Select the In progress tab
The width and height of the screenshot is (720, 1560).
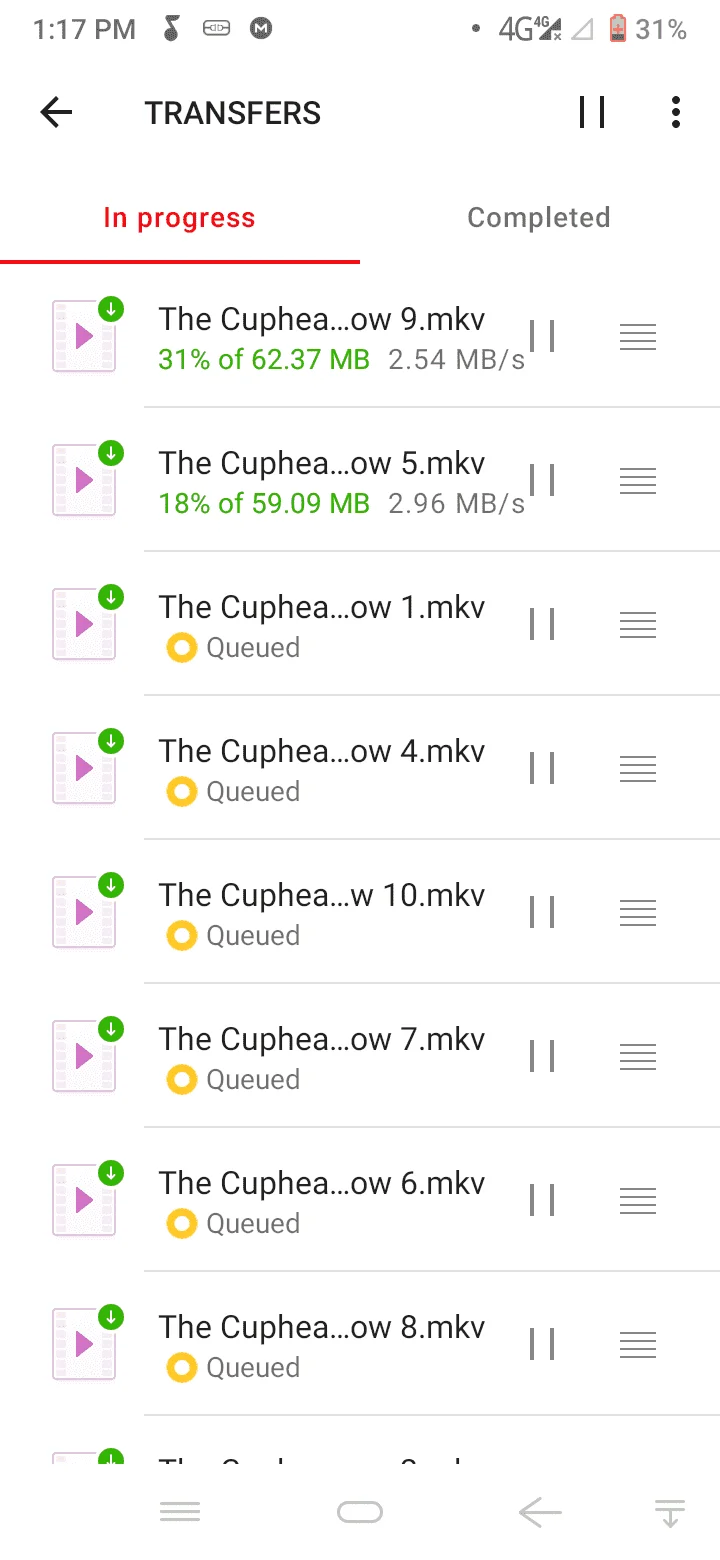coord(180,218)
